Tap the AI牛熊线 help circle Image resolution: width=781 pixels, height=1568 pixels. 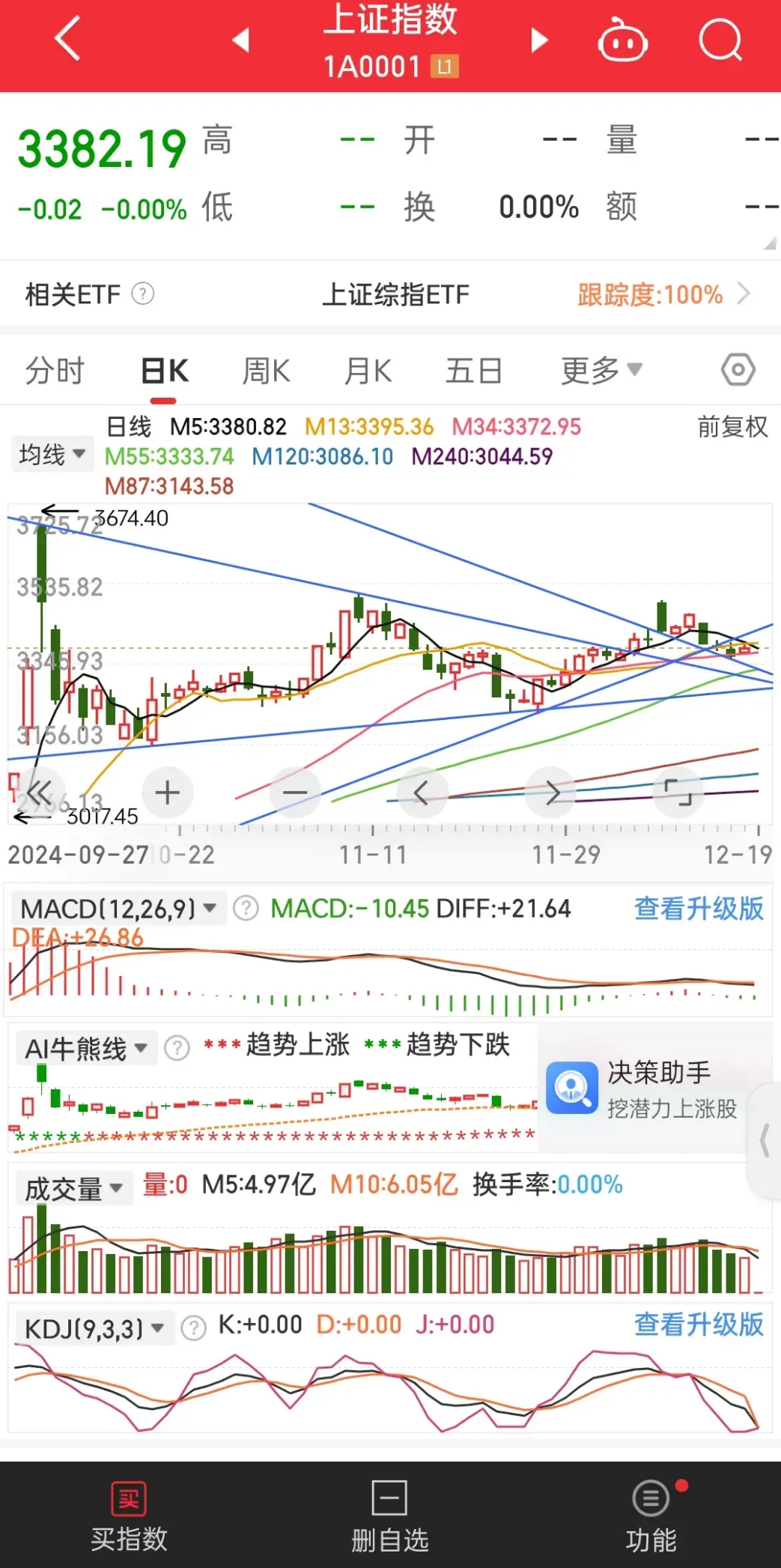coord(177,1048)
